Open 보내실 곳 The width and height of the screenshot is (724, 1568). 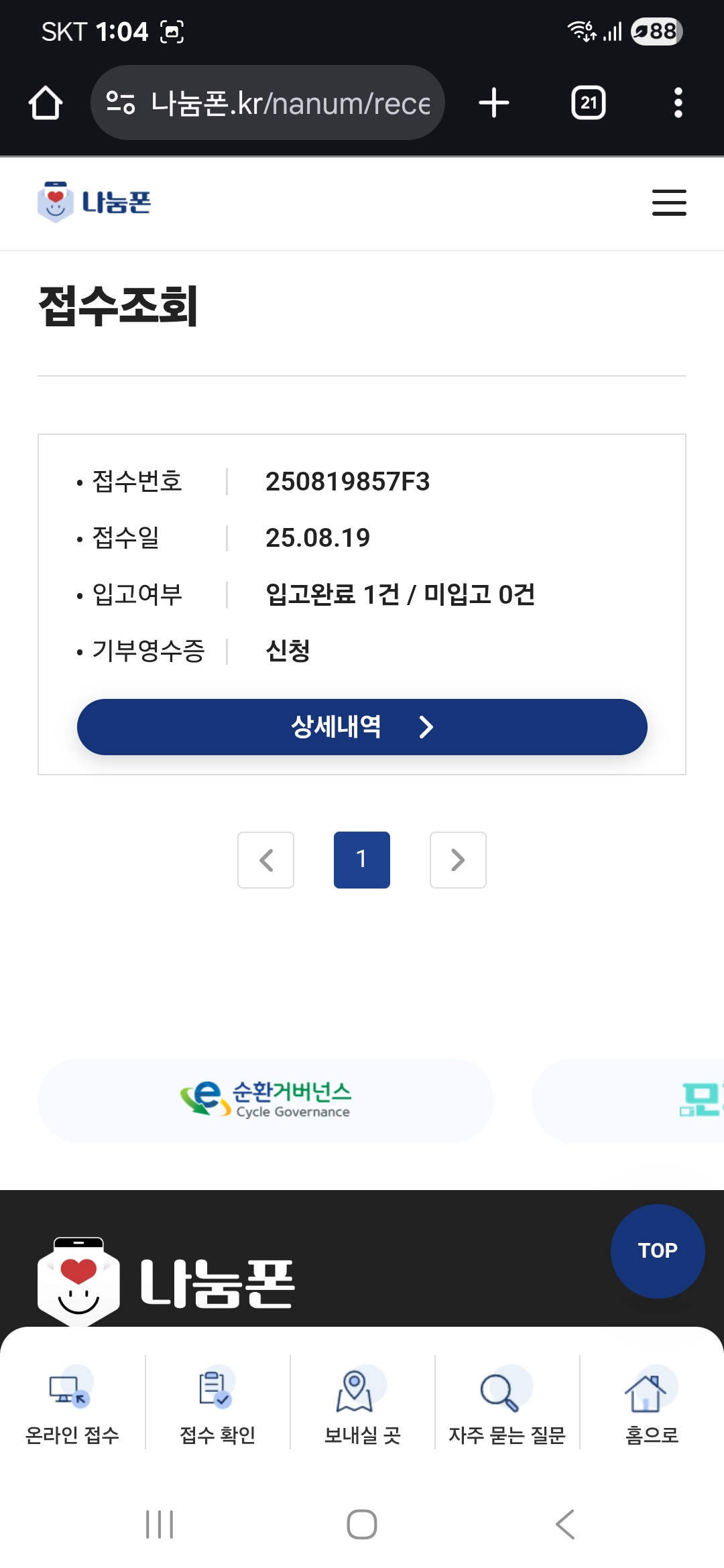tap(363, 1406)
